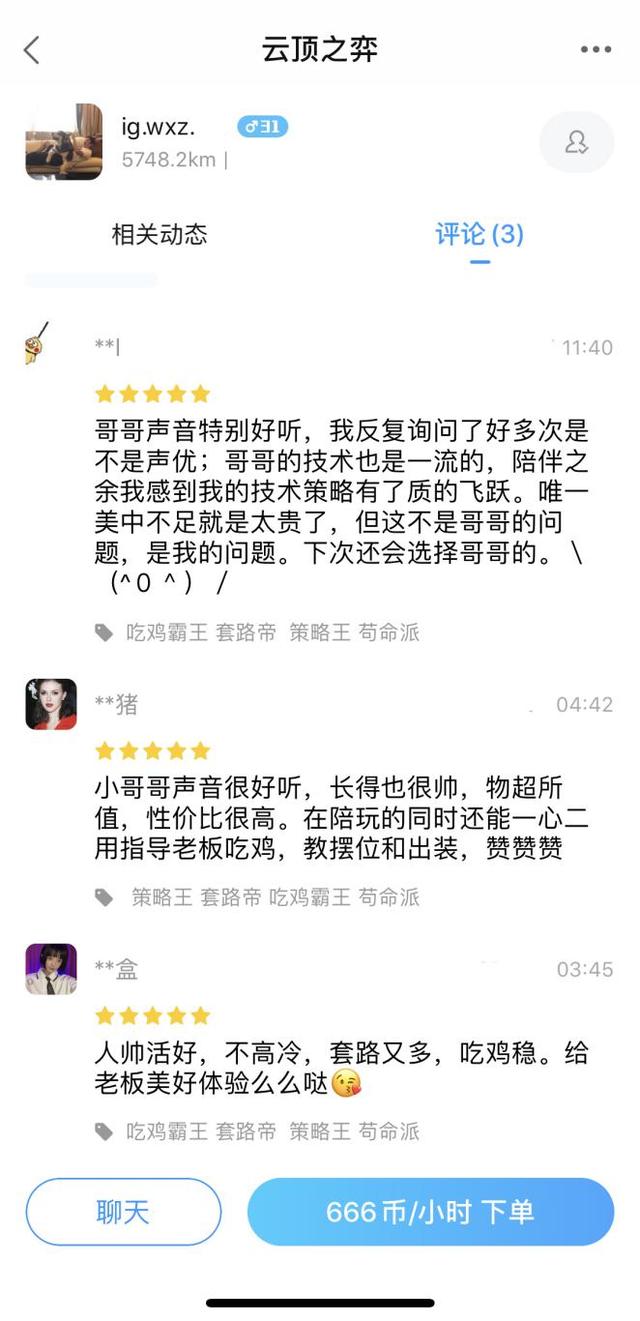View avatar of reviewer **盒
Screen dimensions: 640x1321
pyautogui.click(x=51, y=969)
